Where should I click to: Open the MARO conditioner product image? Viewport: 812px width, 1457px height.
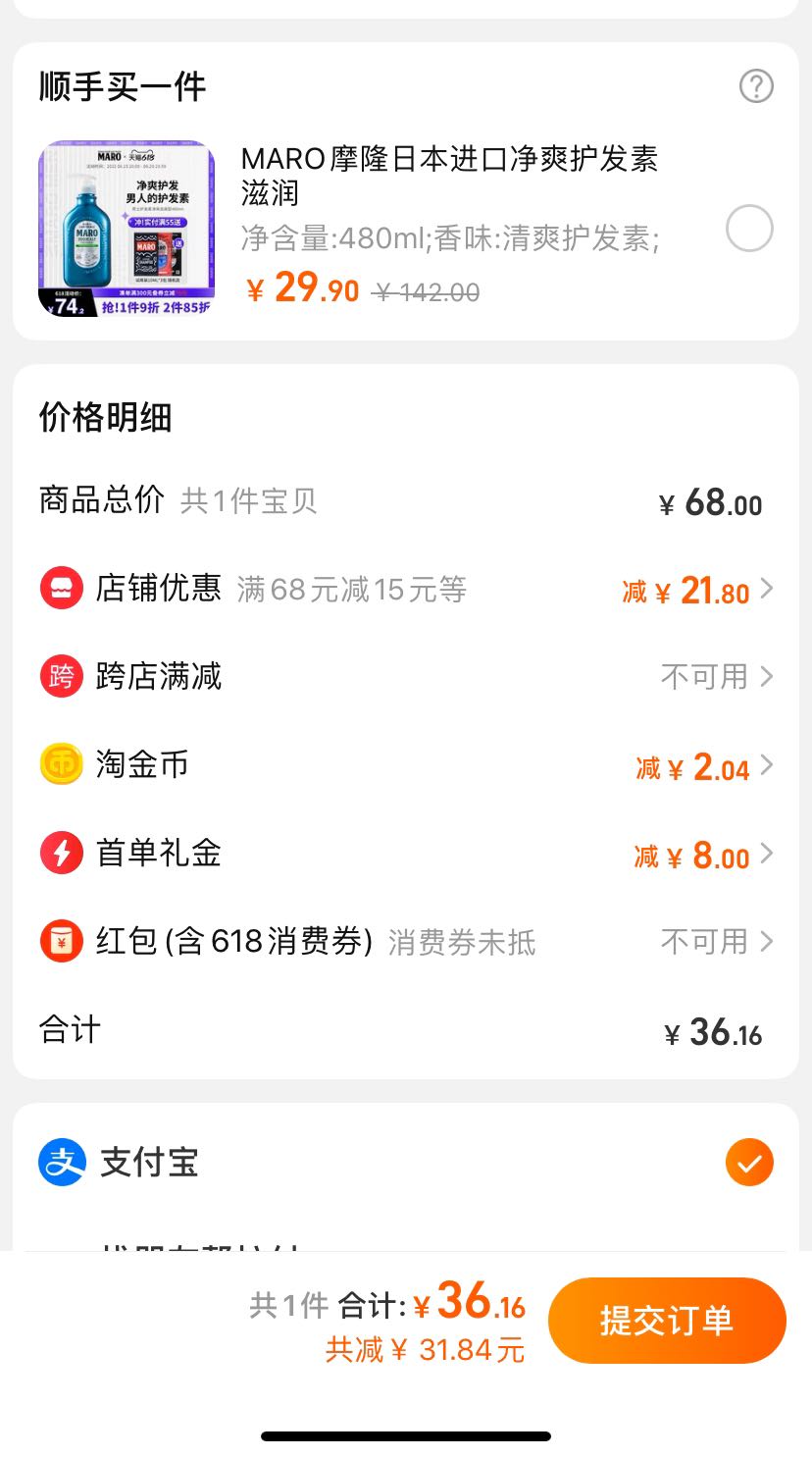tap(127, 229)
